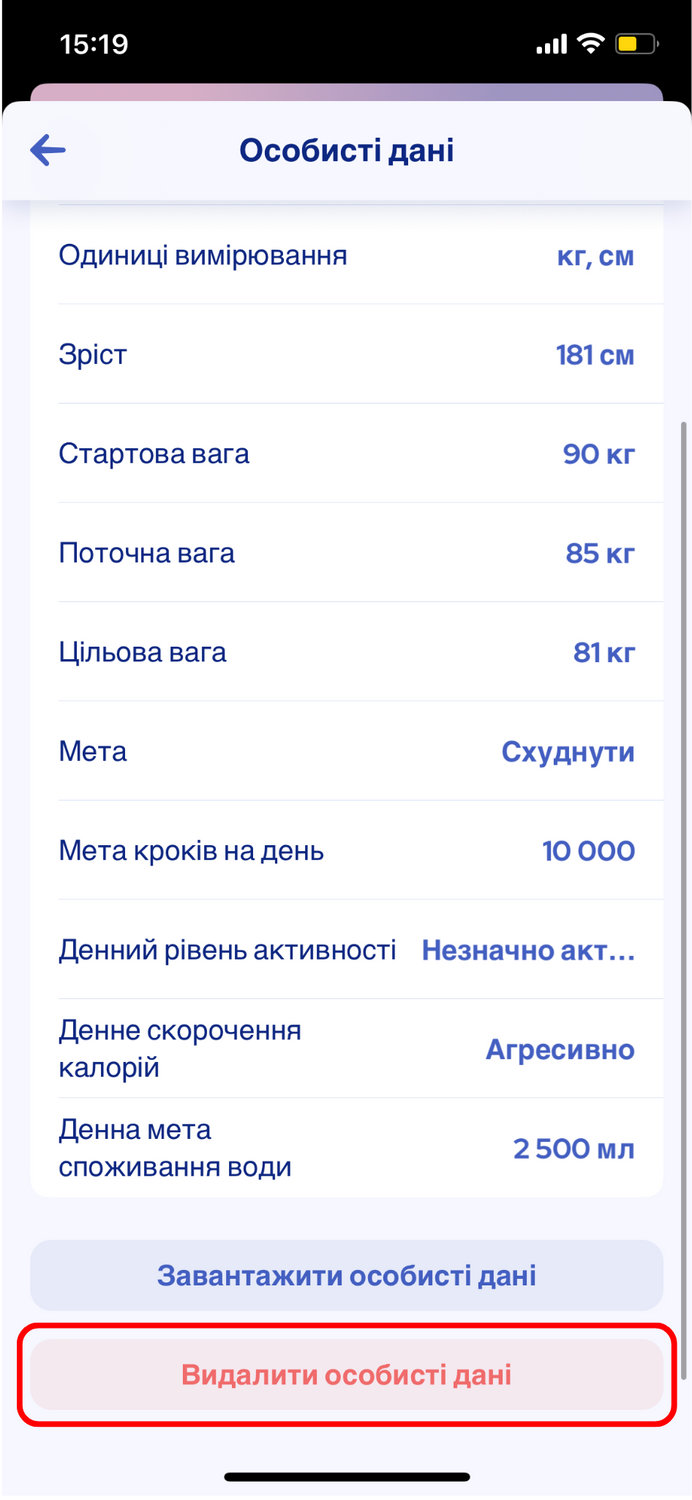Open Денне скорочення калорій setting
Viewport: 692px width, 1500px height.
346,1049
